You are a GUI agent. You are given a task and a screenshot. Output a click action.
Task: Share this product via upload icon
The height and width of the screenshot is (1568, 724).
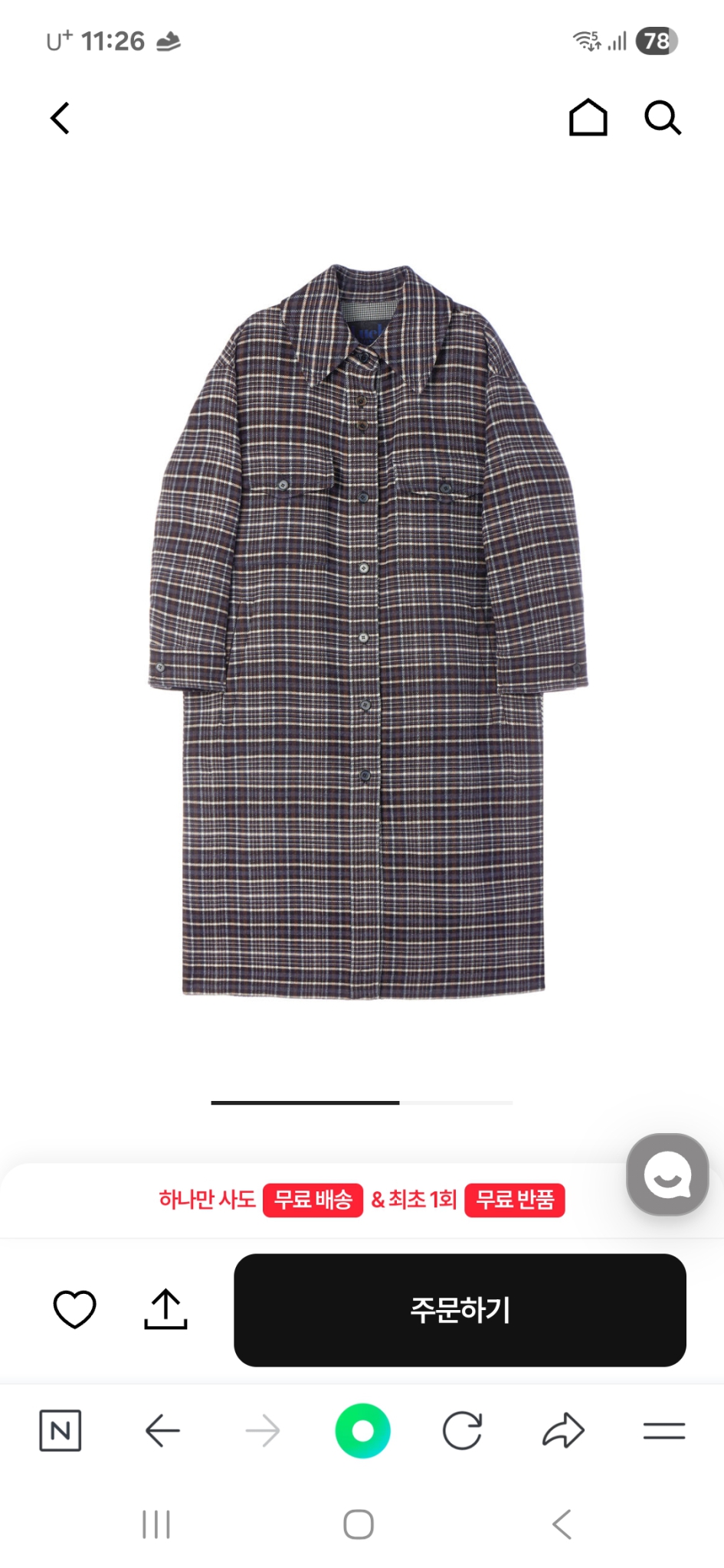(x=165, y=1308)
